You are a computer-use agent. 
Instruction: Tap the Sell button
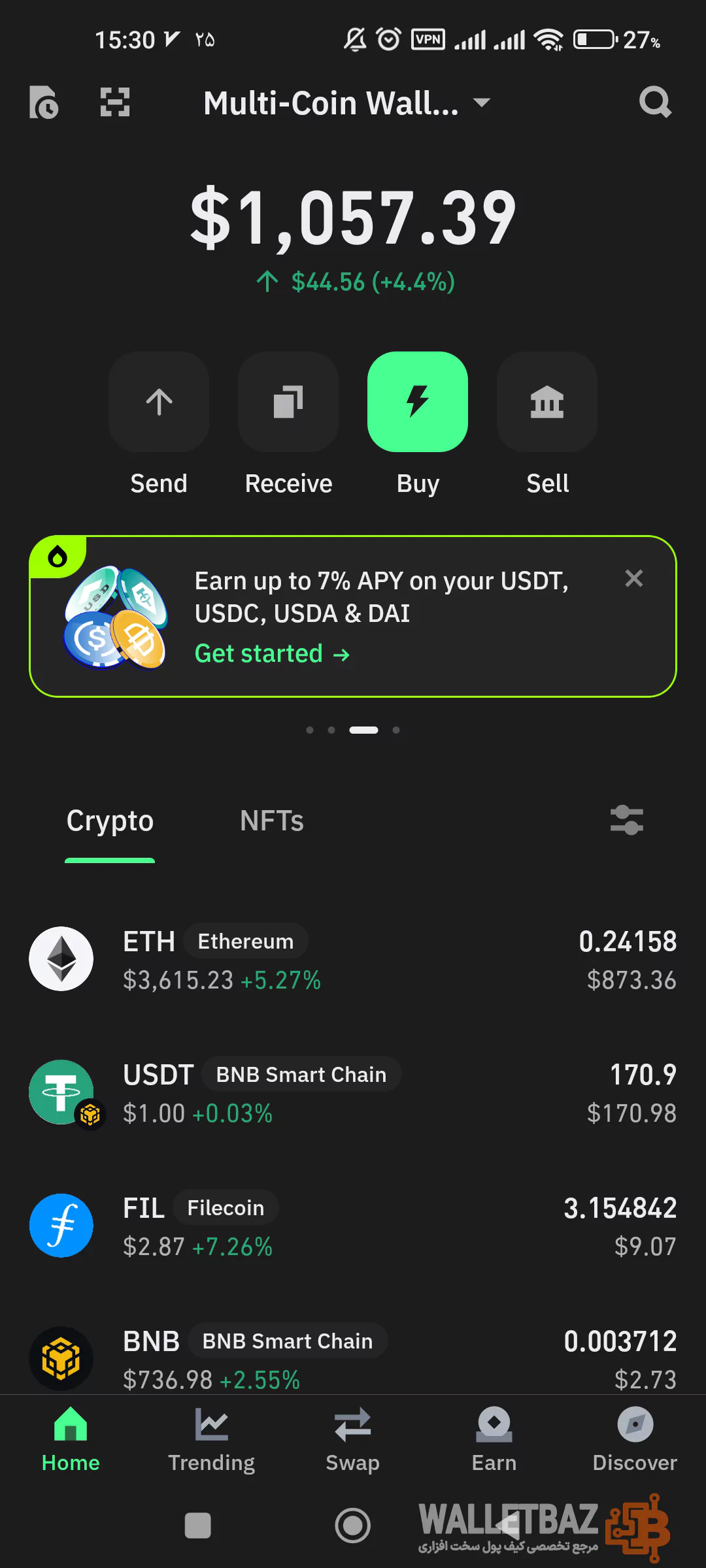click(547, 402)
